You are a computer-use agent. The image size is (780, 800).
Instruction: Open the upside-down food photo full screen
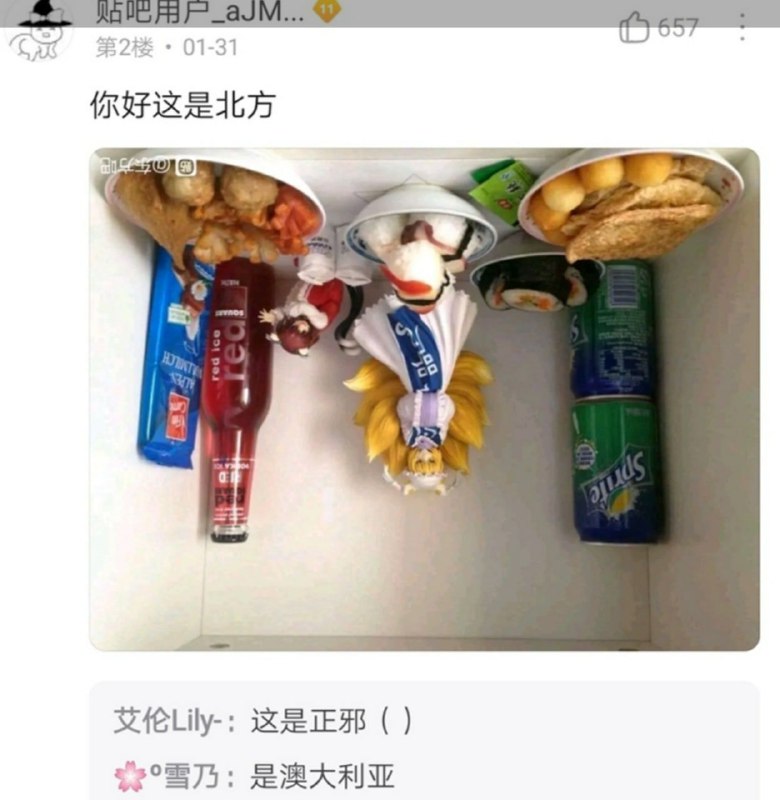(x=424, y=399)
